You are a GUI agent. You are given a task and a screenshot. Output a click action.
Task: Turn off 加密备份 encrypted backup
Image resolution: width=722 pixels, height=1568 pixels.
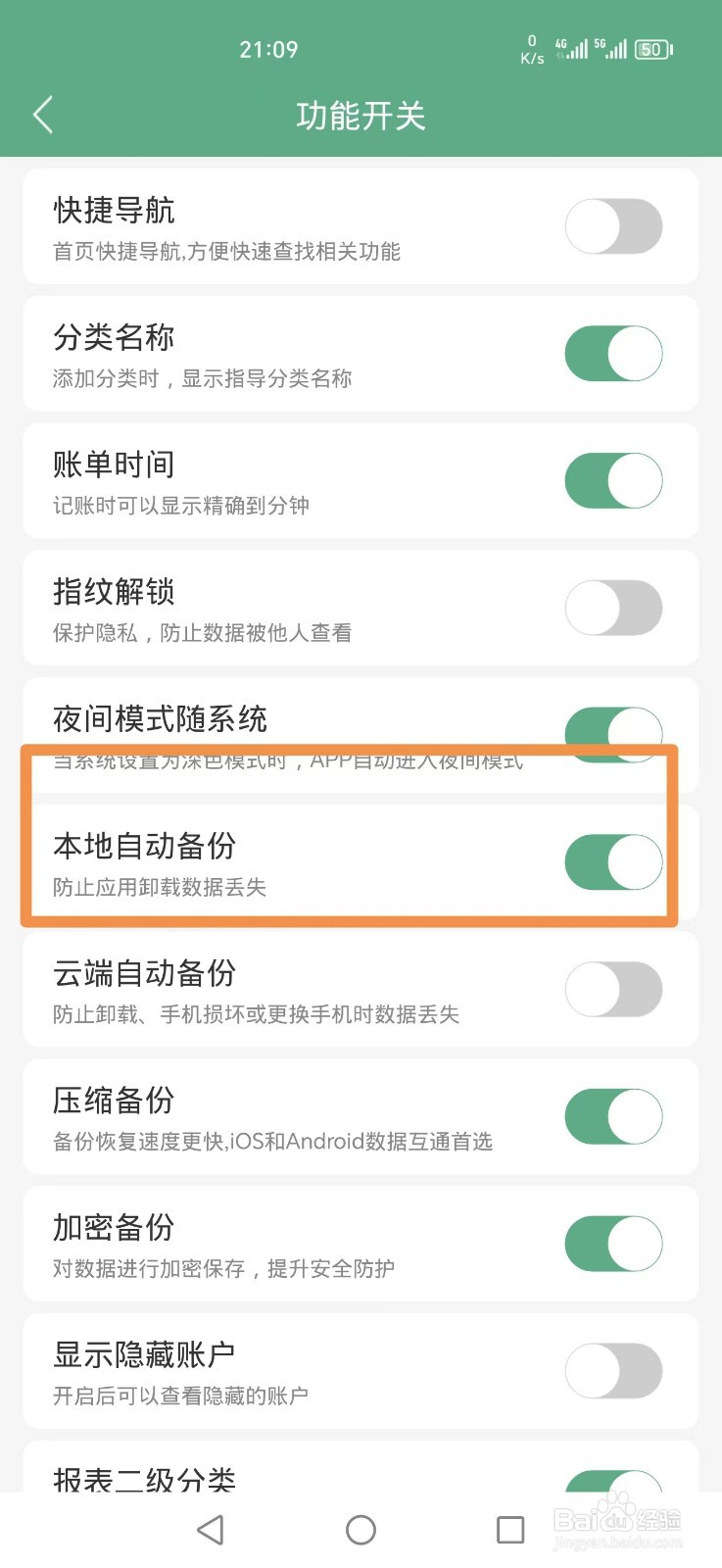pos(613,1244)
